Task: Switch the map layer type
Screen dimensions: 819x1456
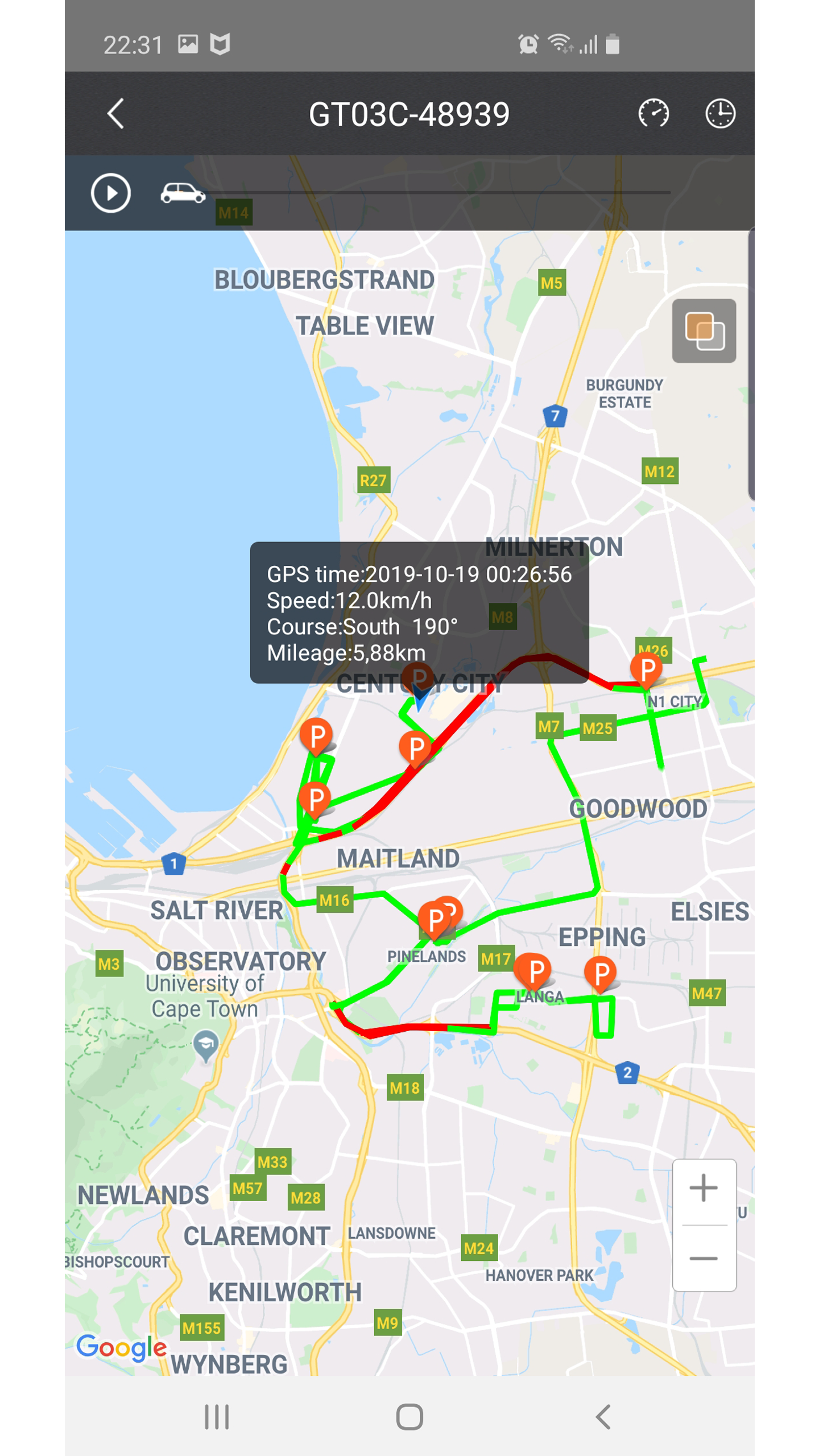Action: click(x=704, y=331)
